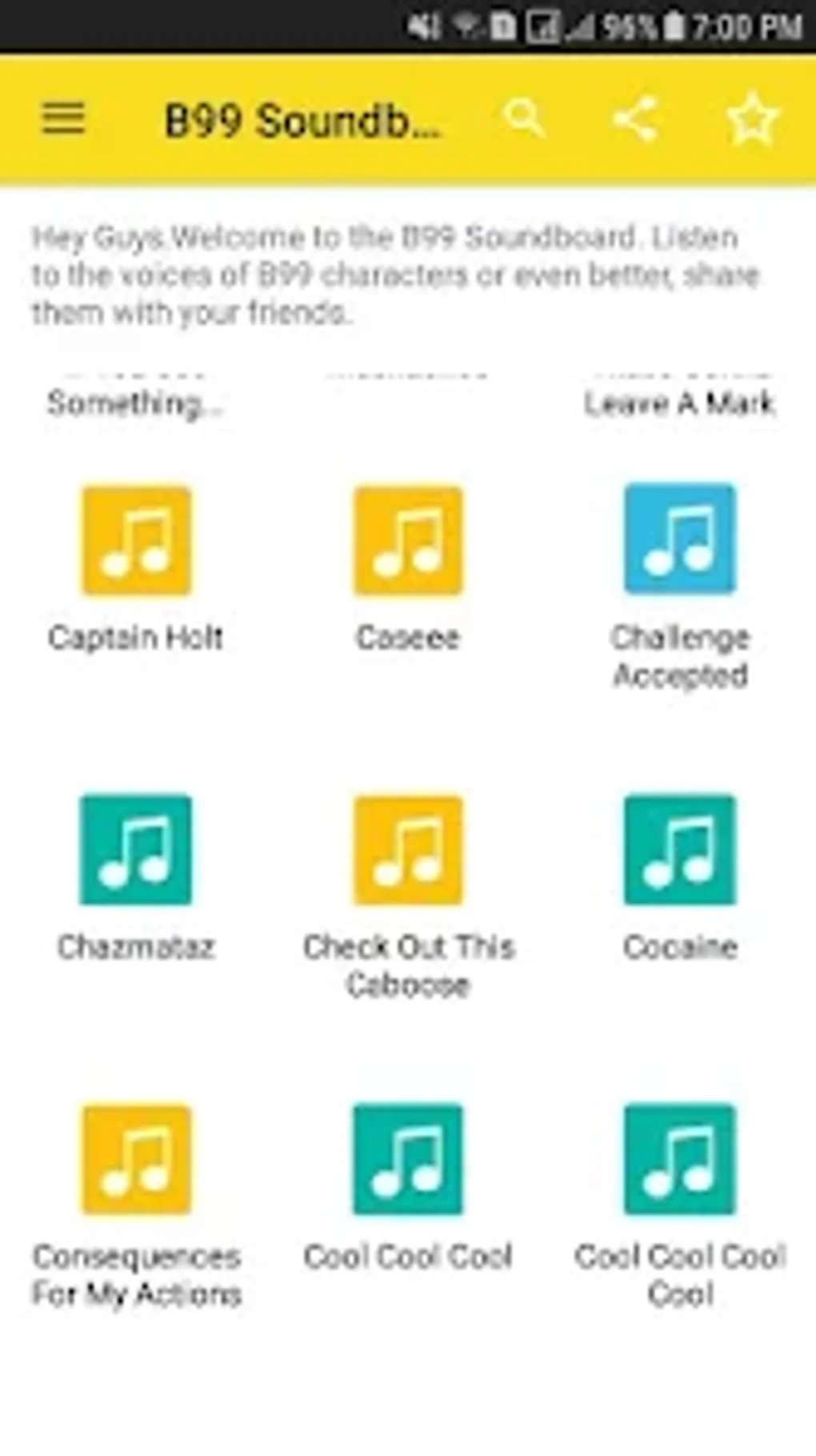This screenshot has width=816, height=1456.
Task: Play the Consequences For My Actions sound
Action: (136, 1162)
